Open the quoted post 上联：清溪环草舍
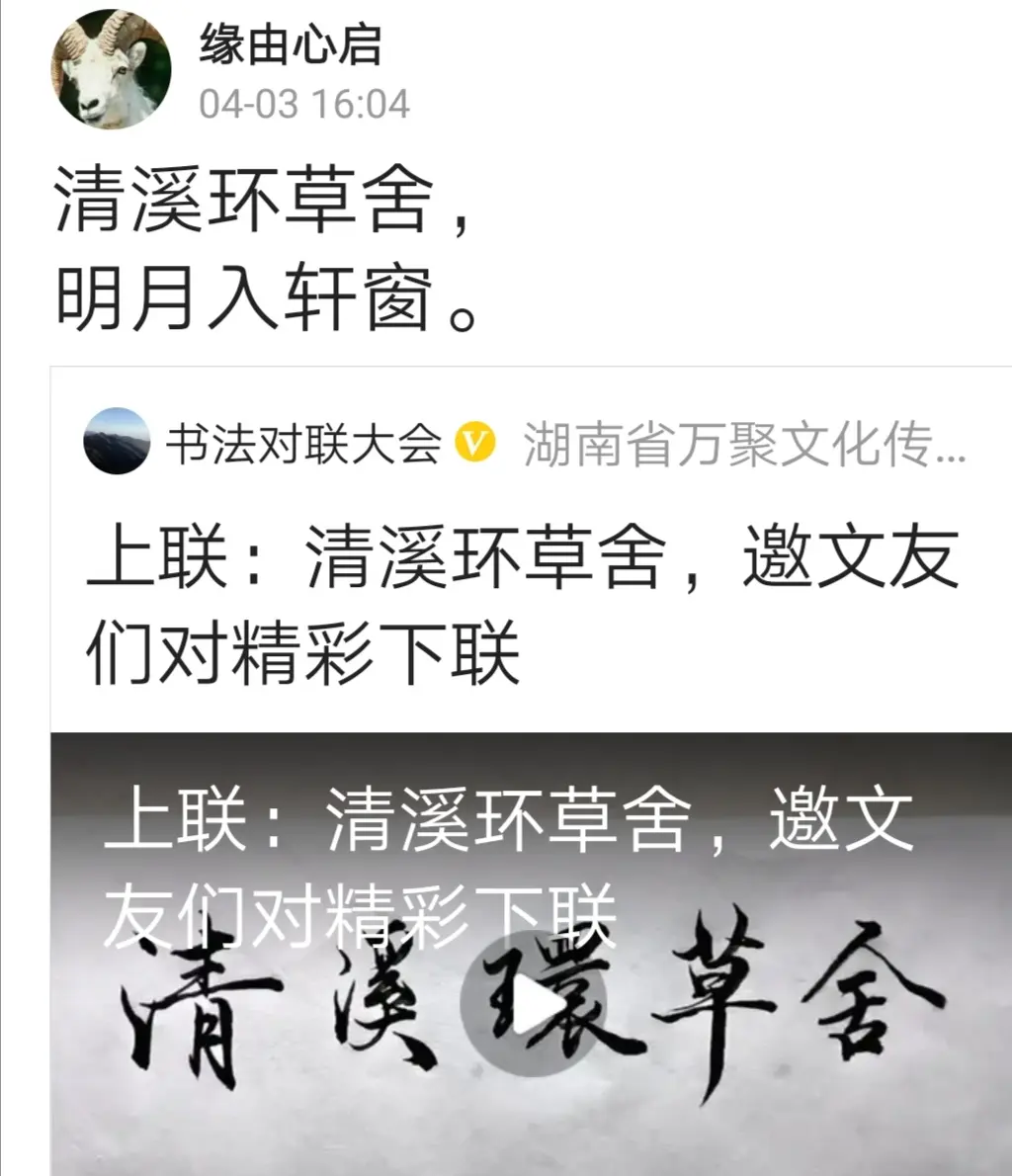This screenshot has height=1176, width=1012. coord(522,603)
